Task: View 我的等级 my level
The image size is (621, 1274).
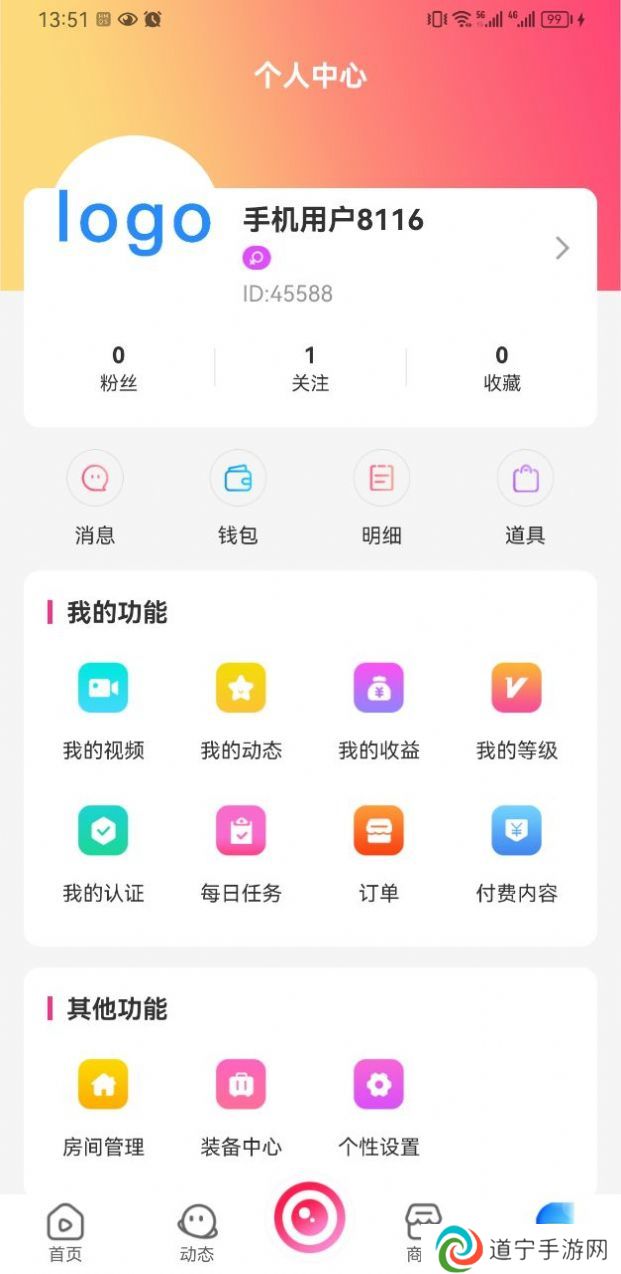Action: click(516, 688)
